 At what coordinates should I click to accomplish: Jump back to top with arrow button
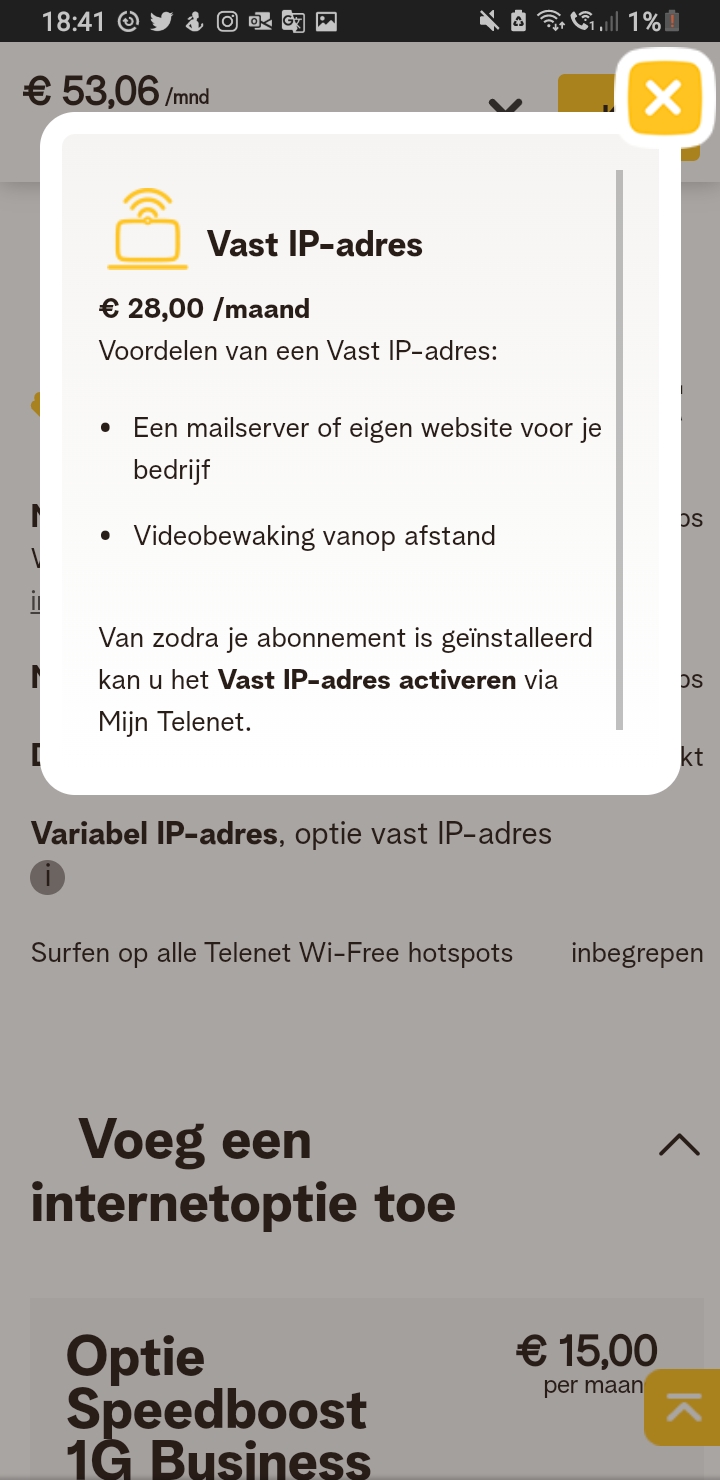pyautogui.click(x=684, y=1408)
